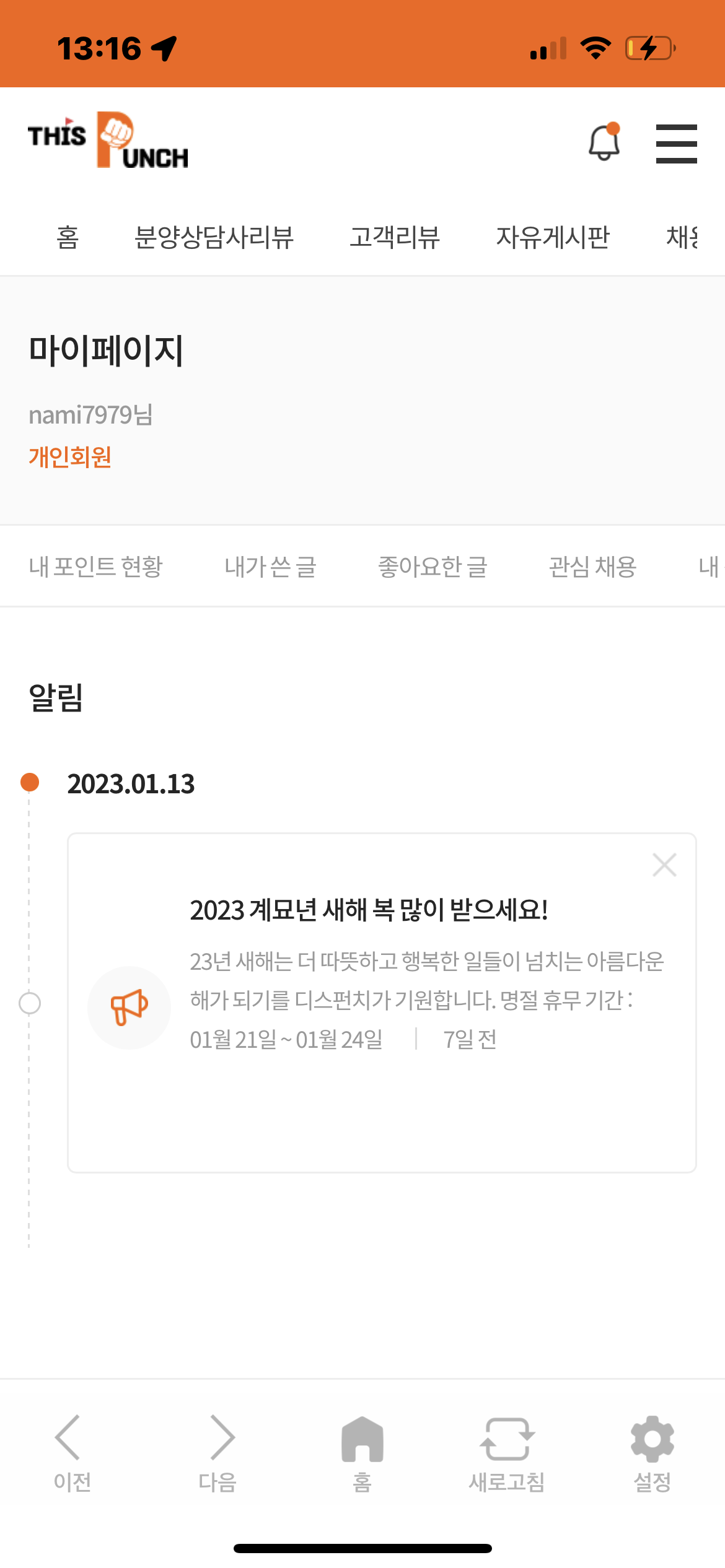Open the 2023 계묘년 새해 notification
This screenshot has height=1568, width=725.
(369, 910)
